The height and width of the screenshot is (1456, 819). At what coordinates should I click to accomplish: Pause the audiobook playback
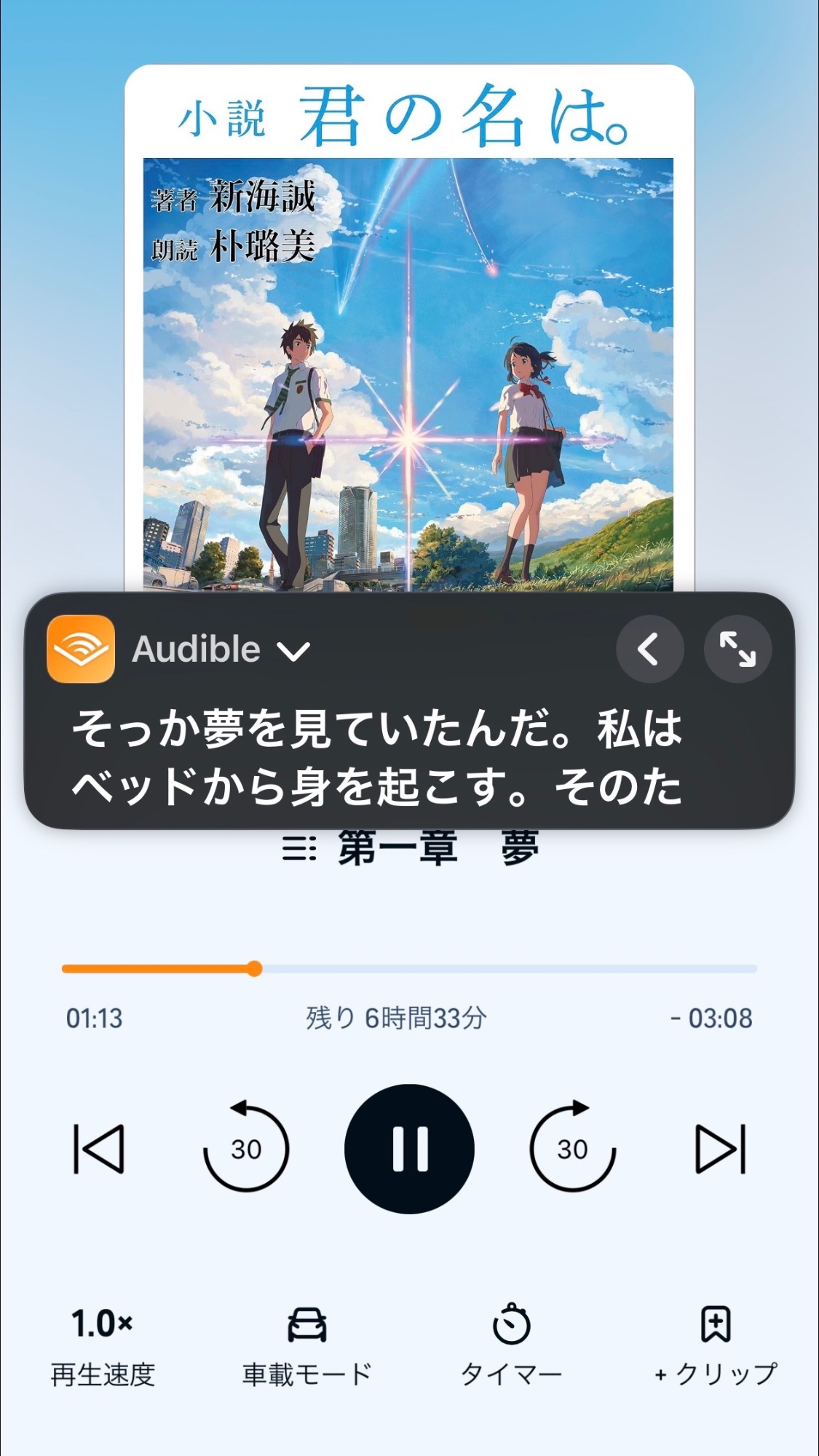pyautogui.click(x=409, y=1149)
